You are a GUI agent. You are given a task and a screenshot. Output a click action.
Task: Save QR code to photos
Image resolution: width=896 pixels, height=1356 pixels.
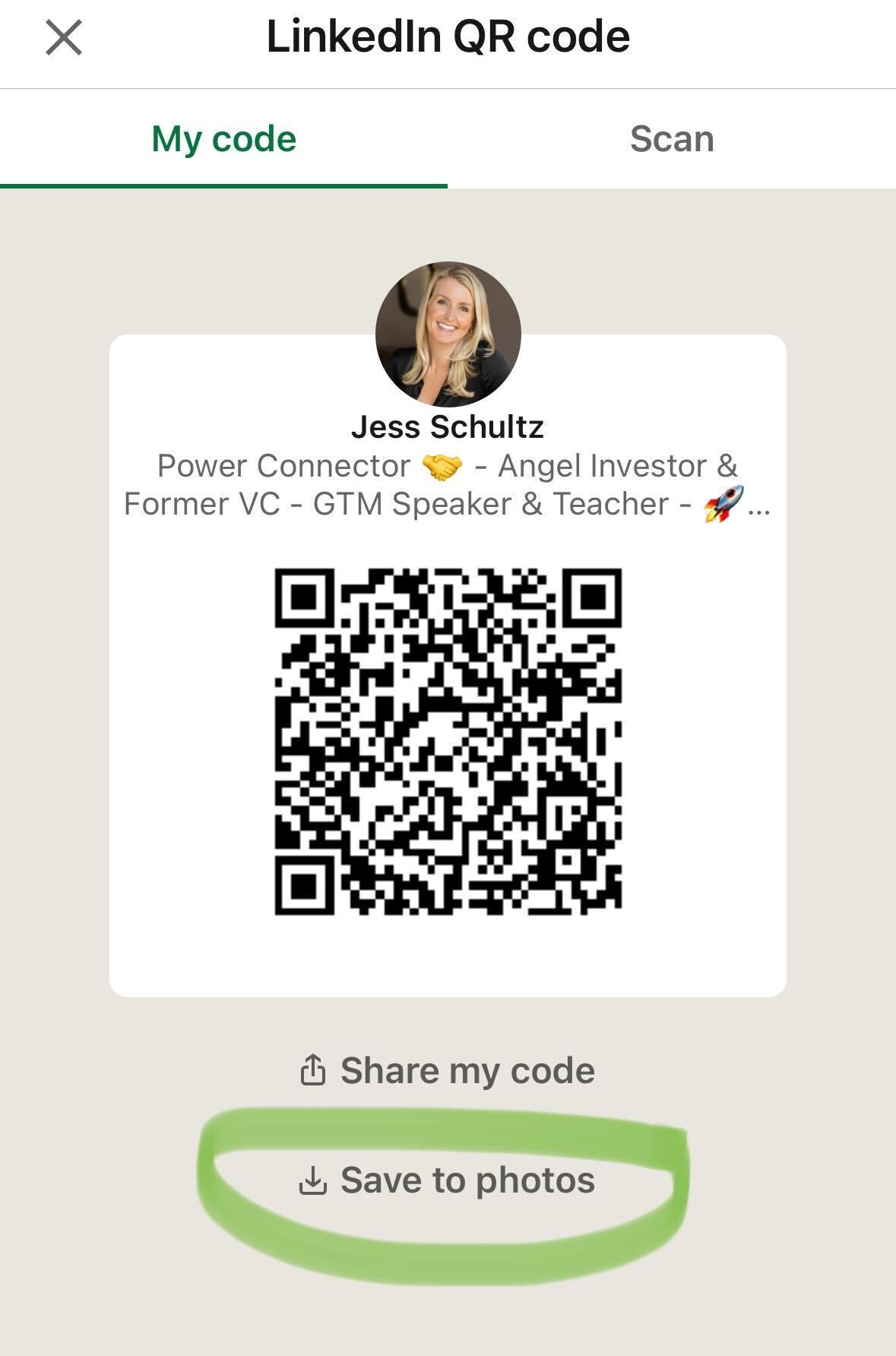point(448,1180)
